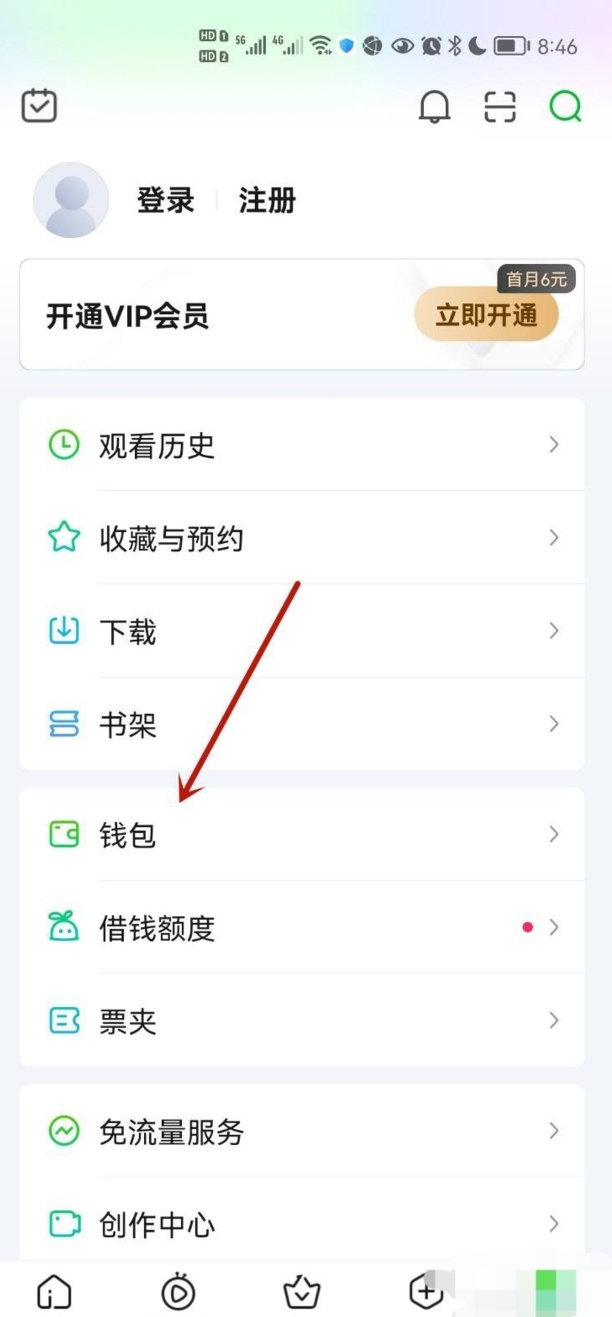Viewport: 612px width, 1317px height.
Task: Open the 收藏与预约 row
Action: pos(301,538)
